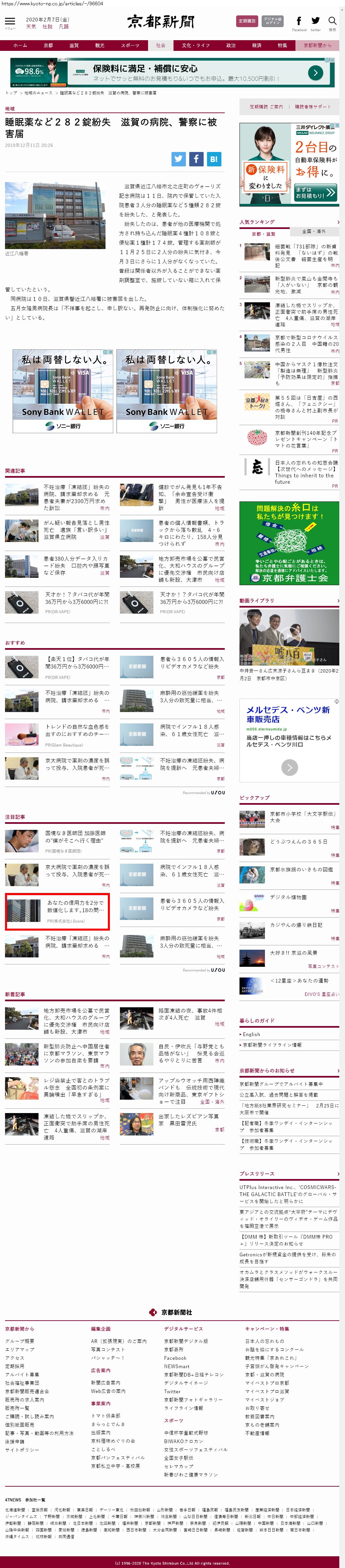Open あなたの信用力を2分で数値化 sponsored card
The image size is (345, 1568).
(x=57, y=911)
